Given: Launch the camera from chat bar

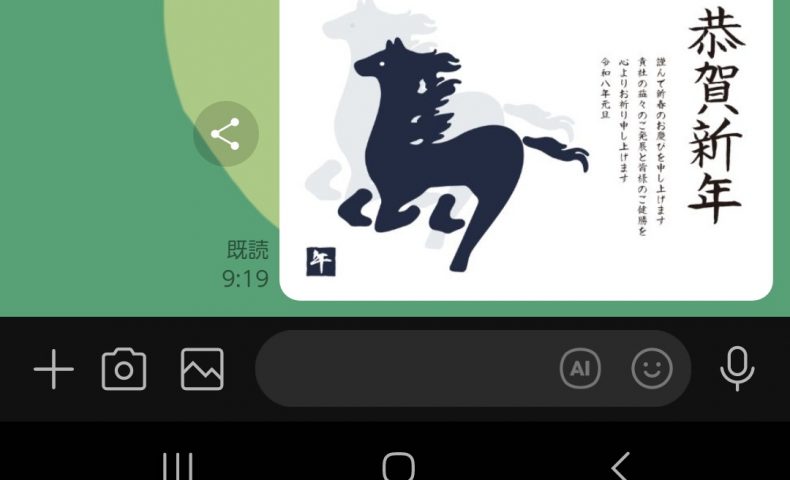Looking at the screenshot, I should coord(124,370).
